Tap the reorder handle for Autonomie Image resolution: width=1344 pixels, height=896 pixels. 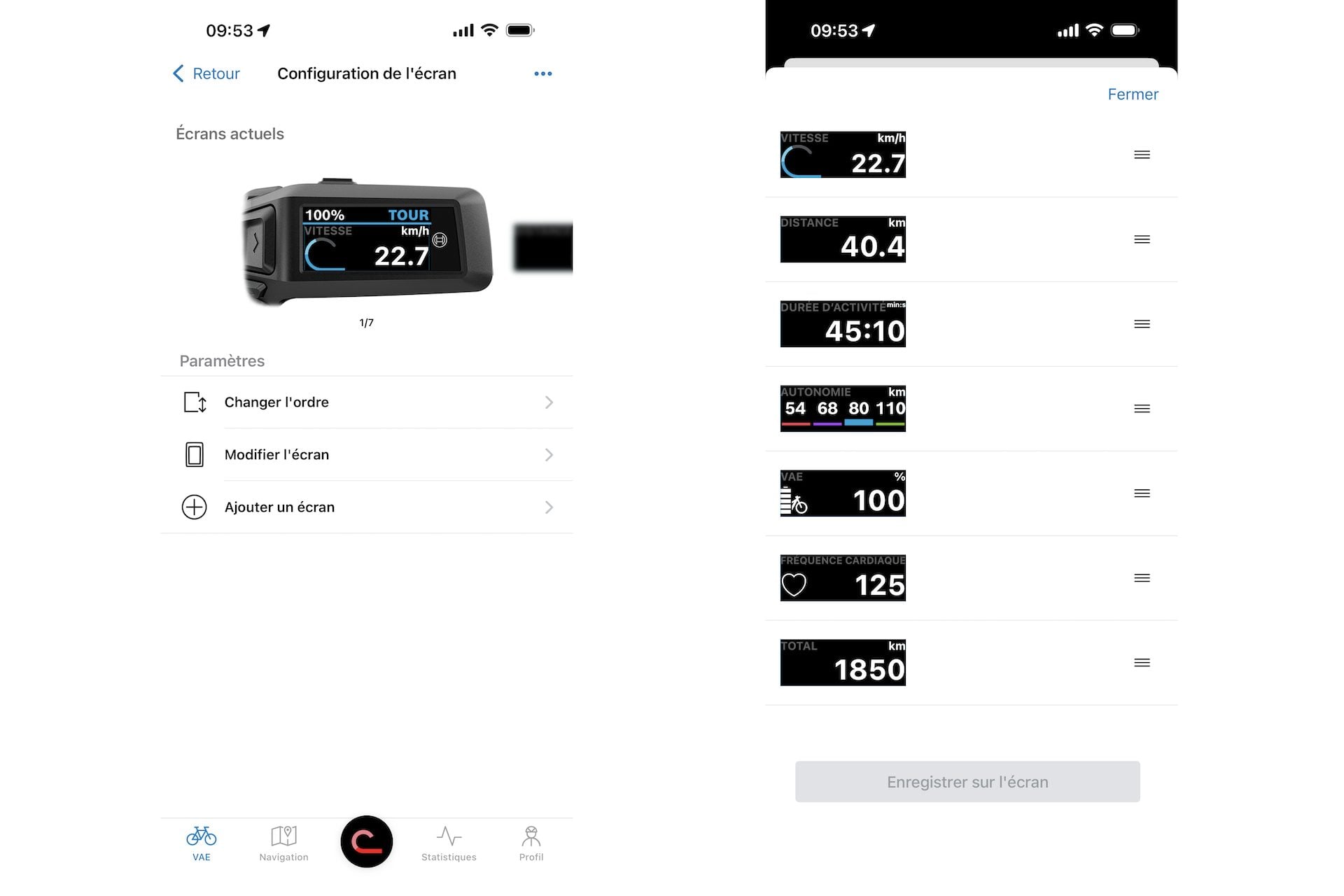tap(1142, 409)
